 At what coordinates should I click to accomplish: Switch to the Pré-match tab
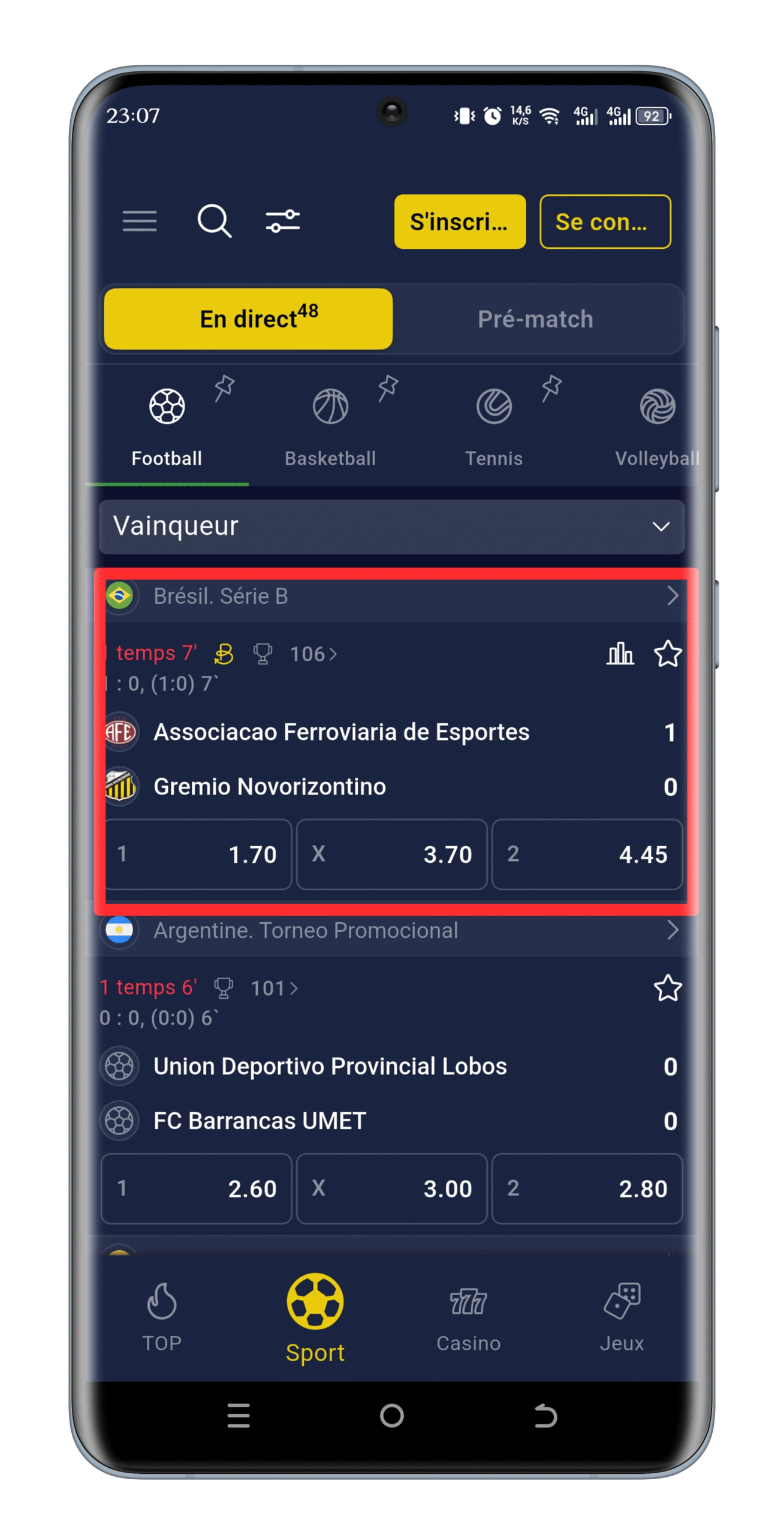[x=535, y=318]
